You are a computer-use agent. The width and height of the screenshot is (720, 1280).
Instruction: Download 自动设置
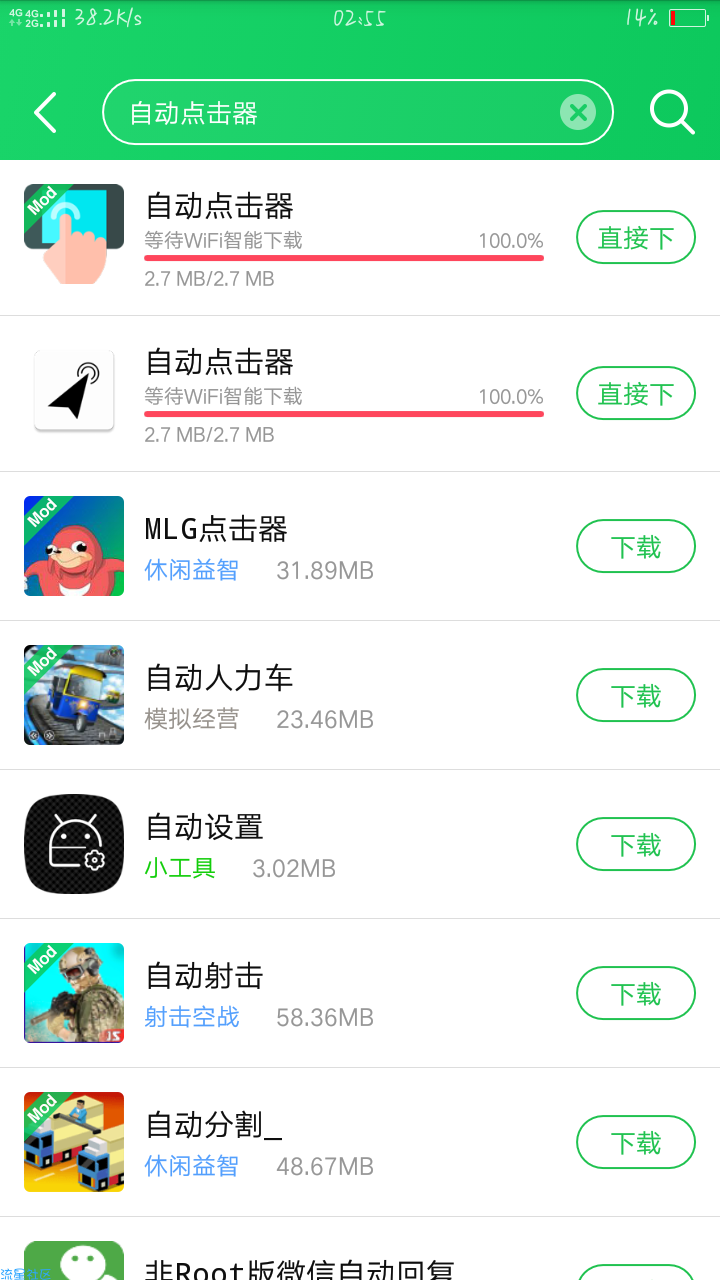point(635,845)
